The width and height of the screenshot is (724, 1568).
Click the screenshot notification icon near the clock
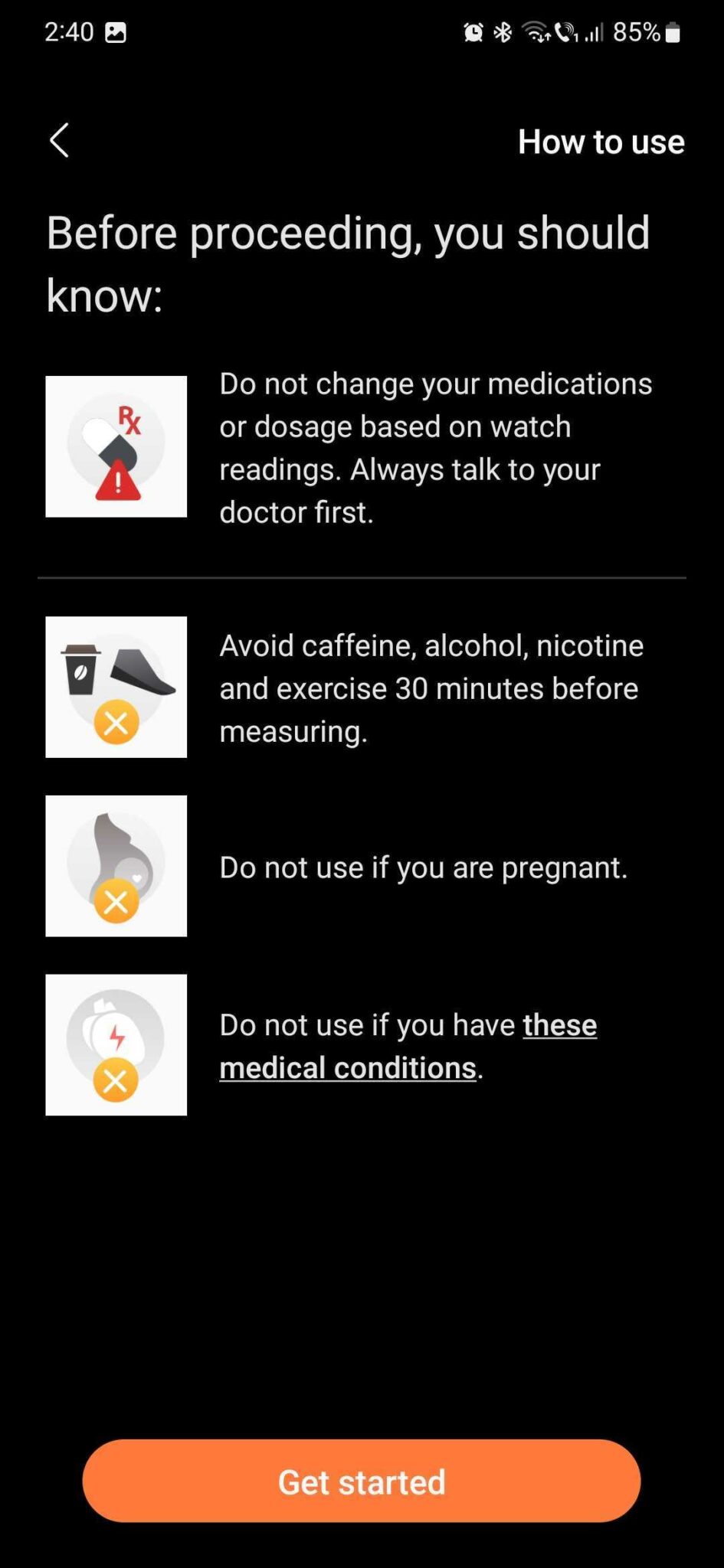[116, 32]
